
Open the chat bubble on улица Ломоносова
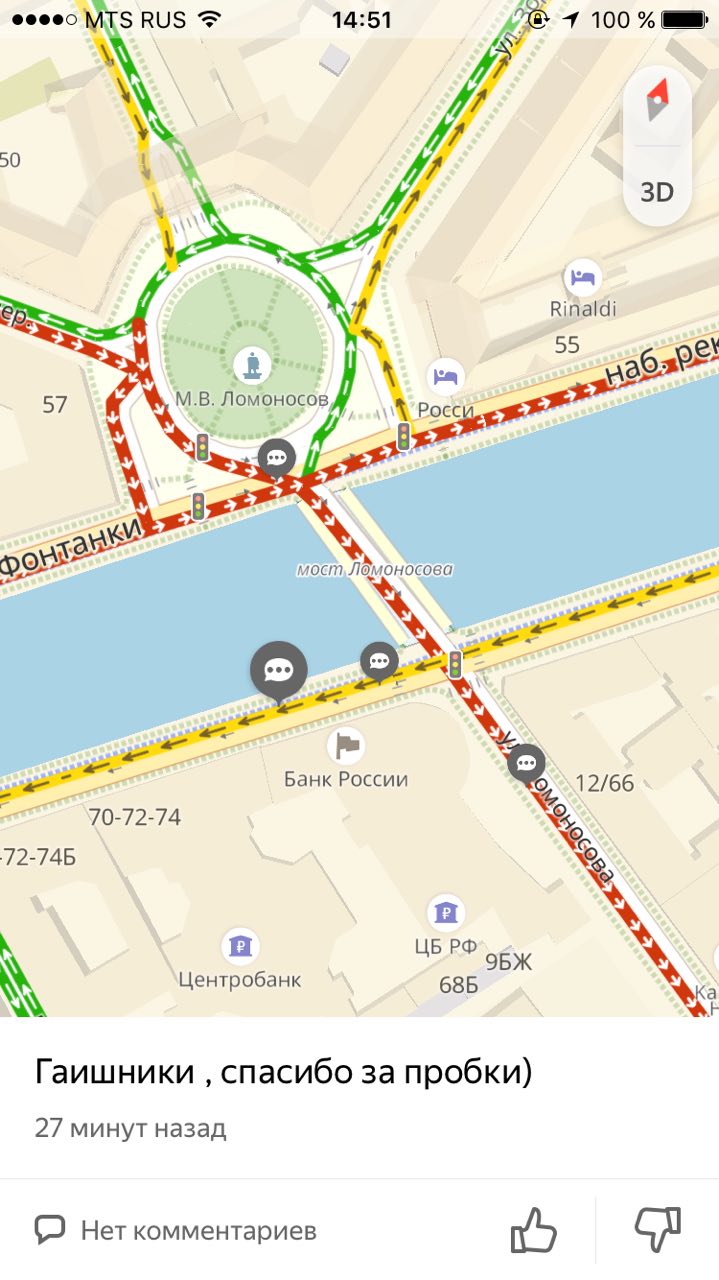pos(526,763)
